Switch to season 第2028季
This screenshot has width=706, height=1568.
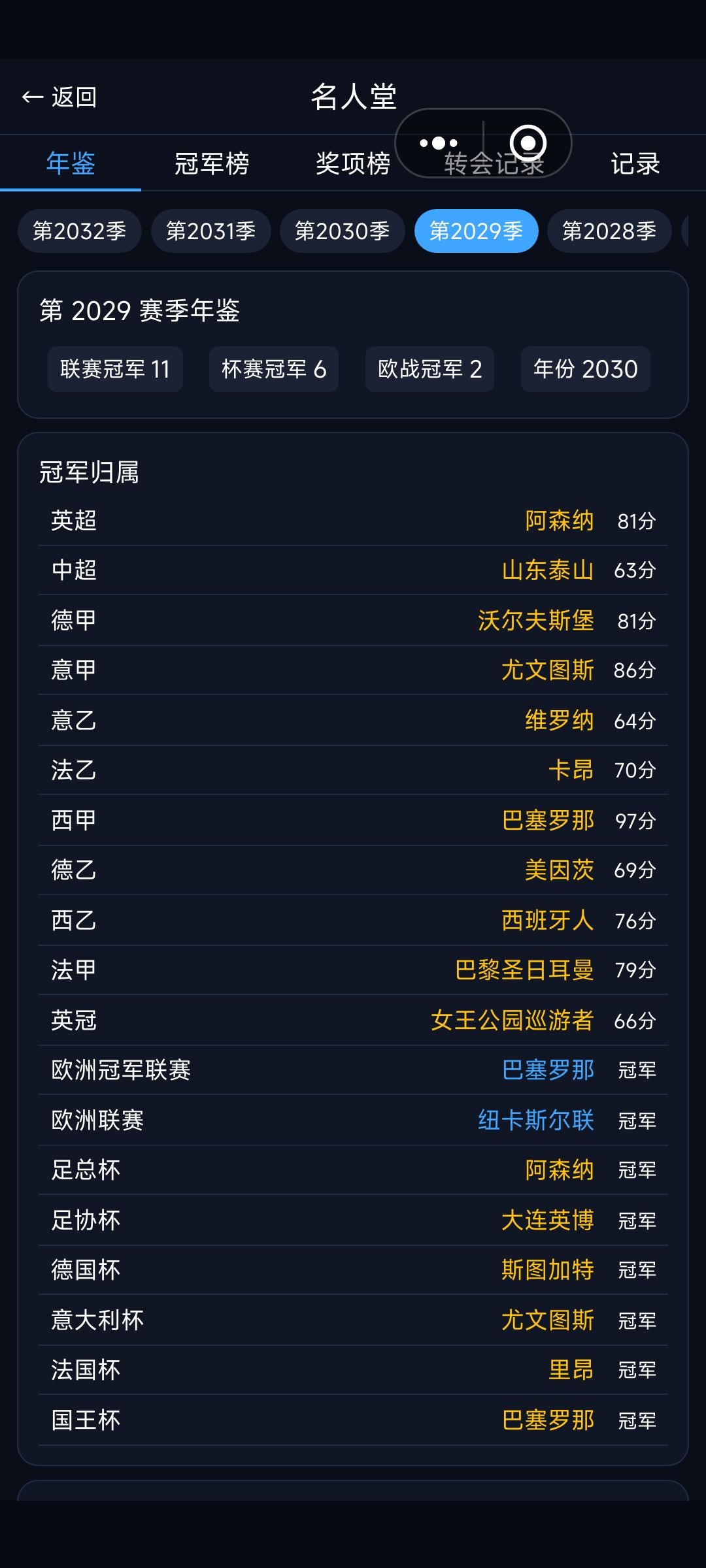609,231
